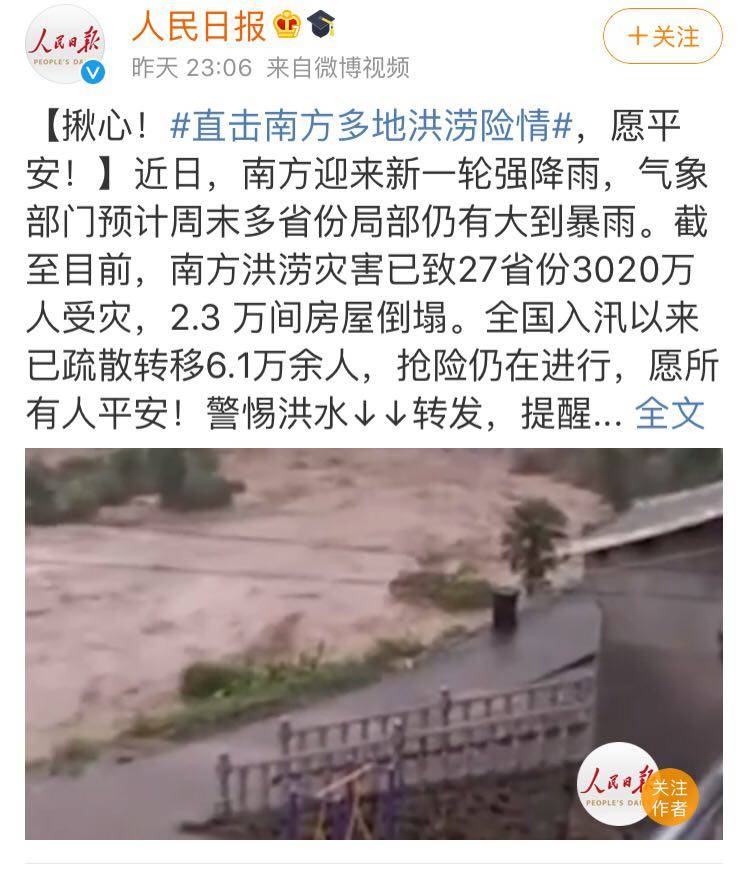Open 人民日报's profile avatar
This screenshot has height=869, width=749.
tap(64, 45)
